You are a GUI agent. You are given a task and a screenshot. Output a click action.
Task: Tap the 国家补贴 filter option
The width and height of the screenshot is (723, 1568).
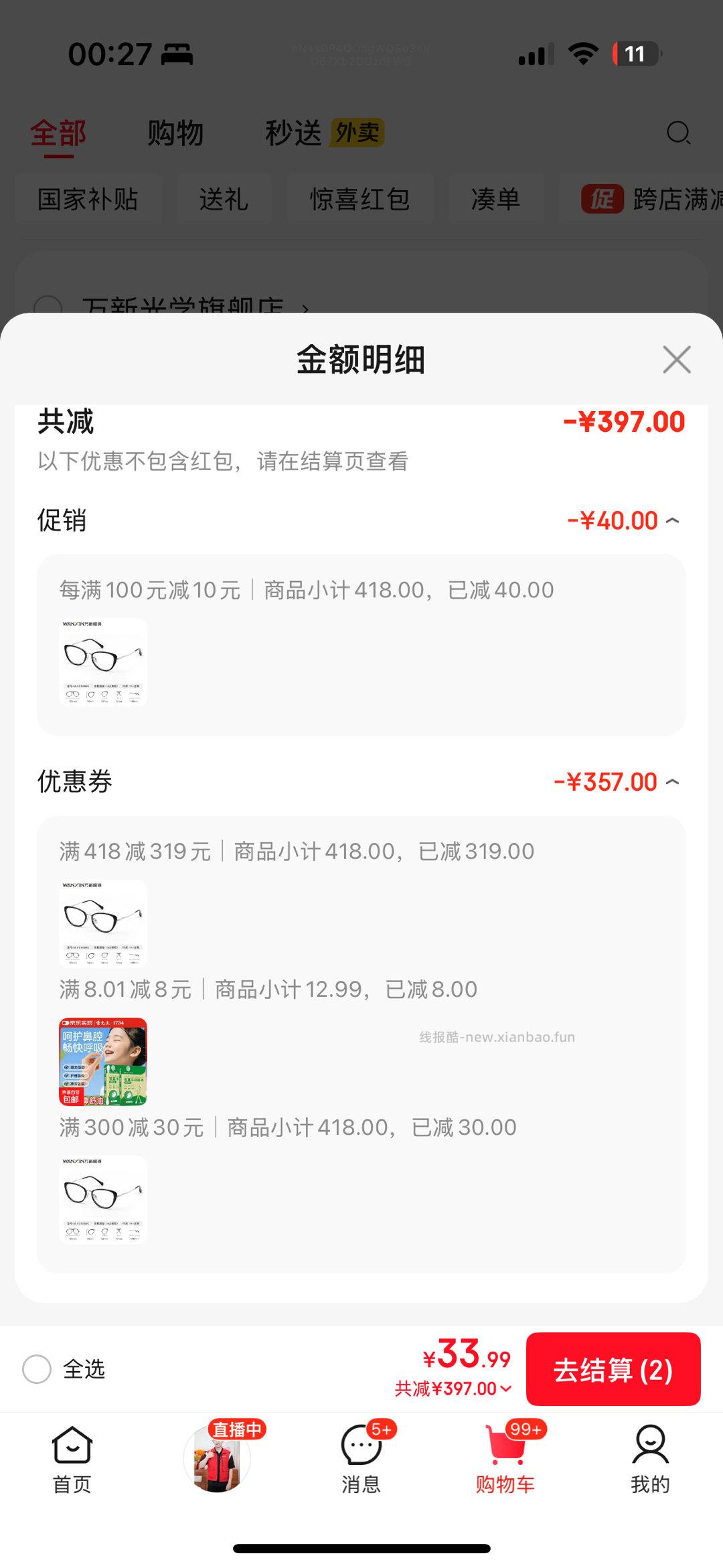[x=88, y=200]
